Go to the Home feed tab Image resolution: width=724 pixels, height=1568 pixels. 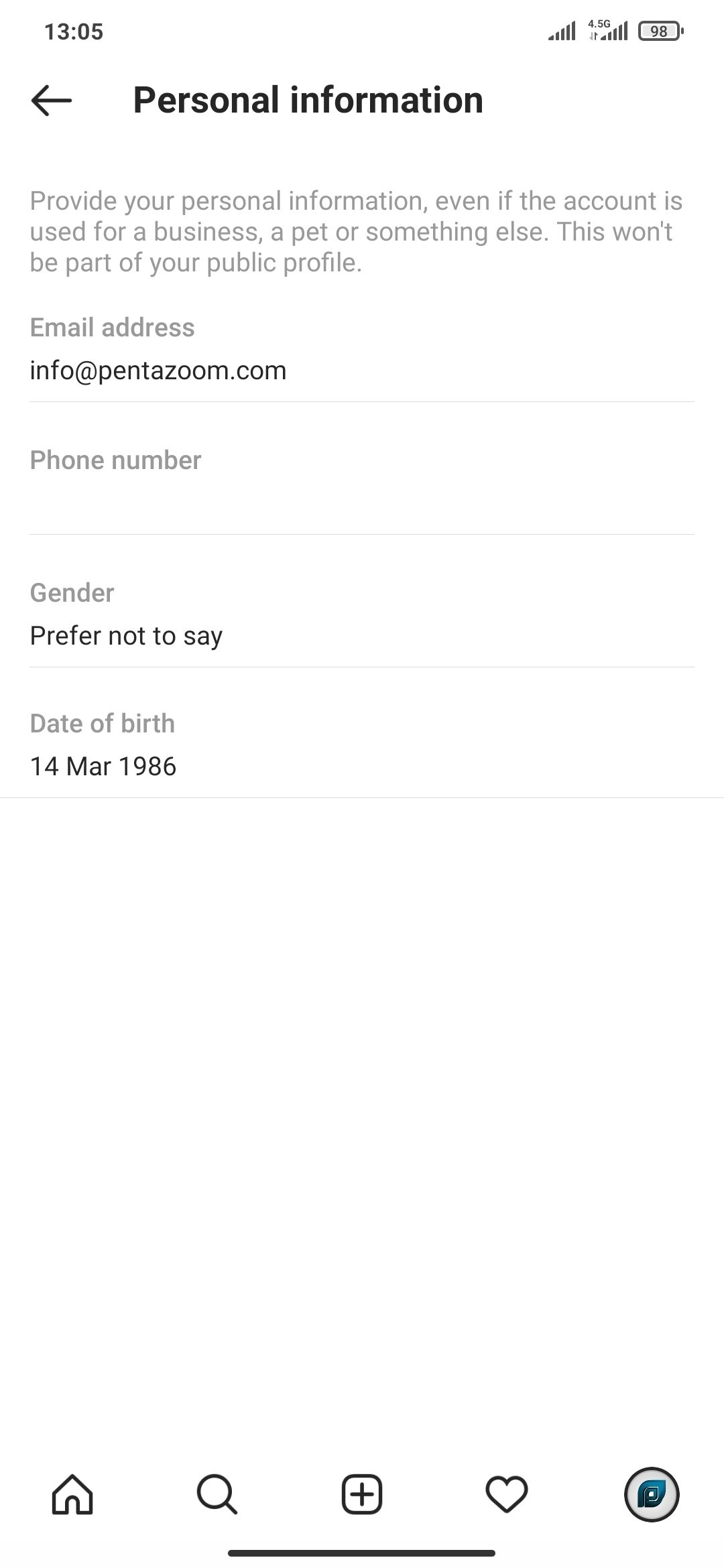point(72,1494)
